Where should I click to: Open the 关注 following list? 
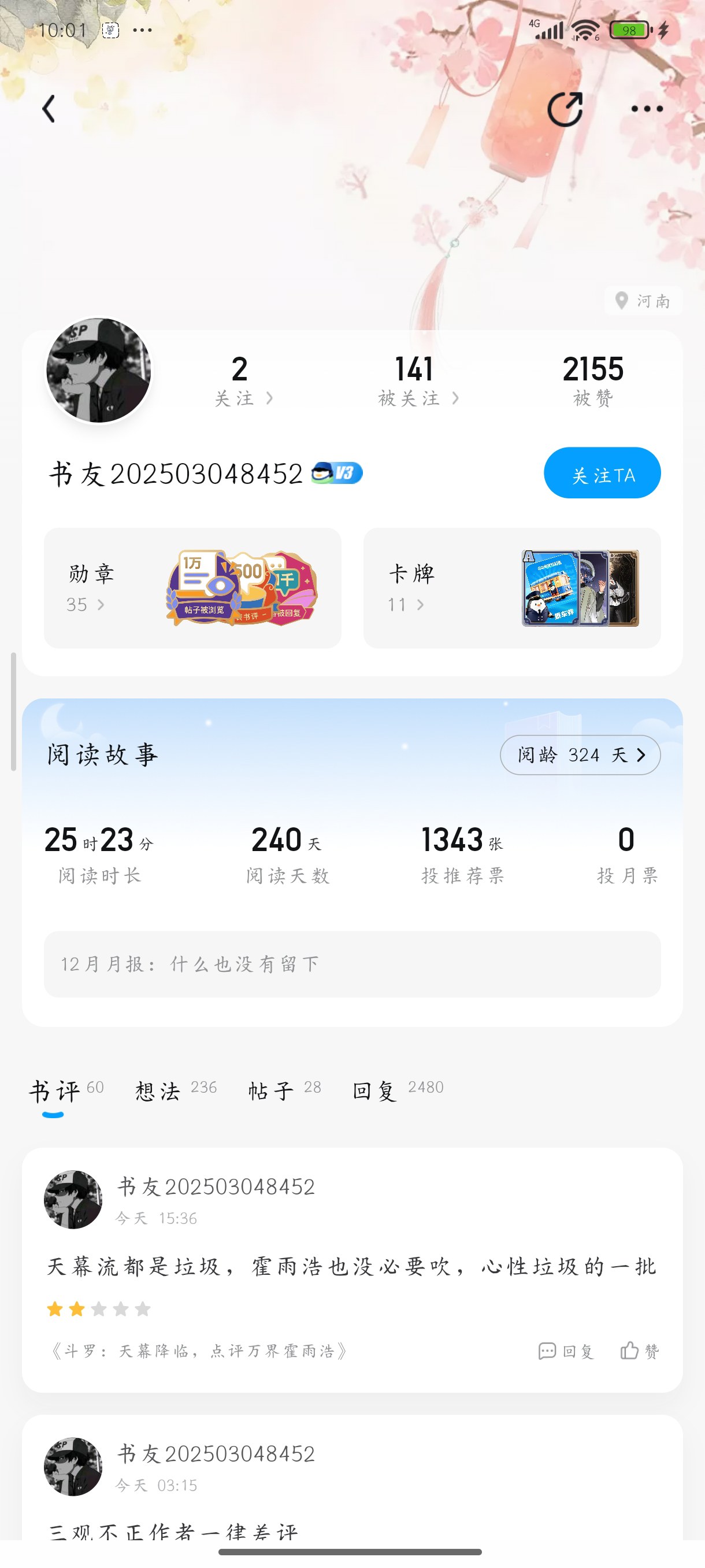(x=242, y=381)
